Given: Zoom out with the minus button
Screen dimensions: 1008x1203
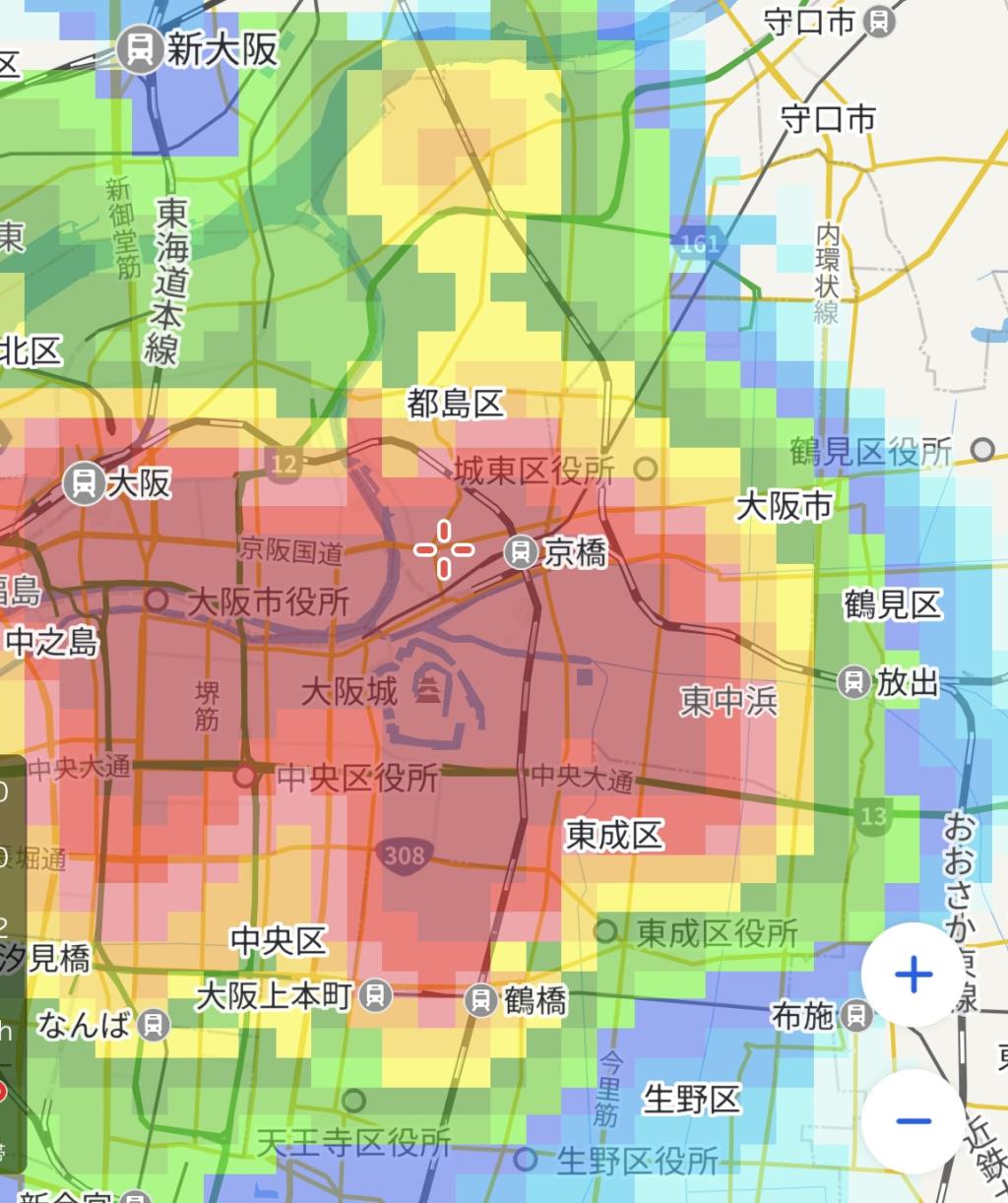Looking at the screenshot, I should click(913, 1120).
